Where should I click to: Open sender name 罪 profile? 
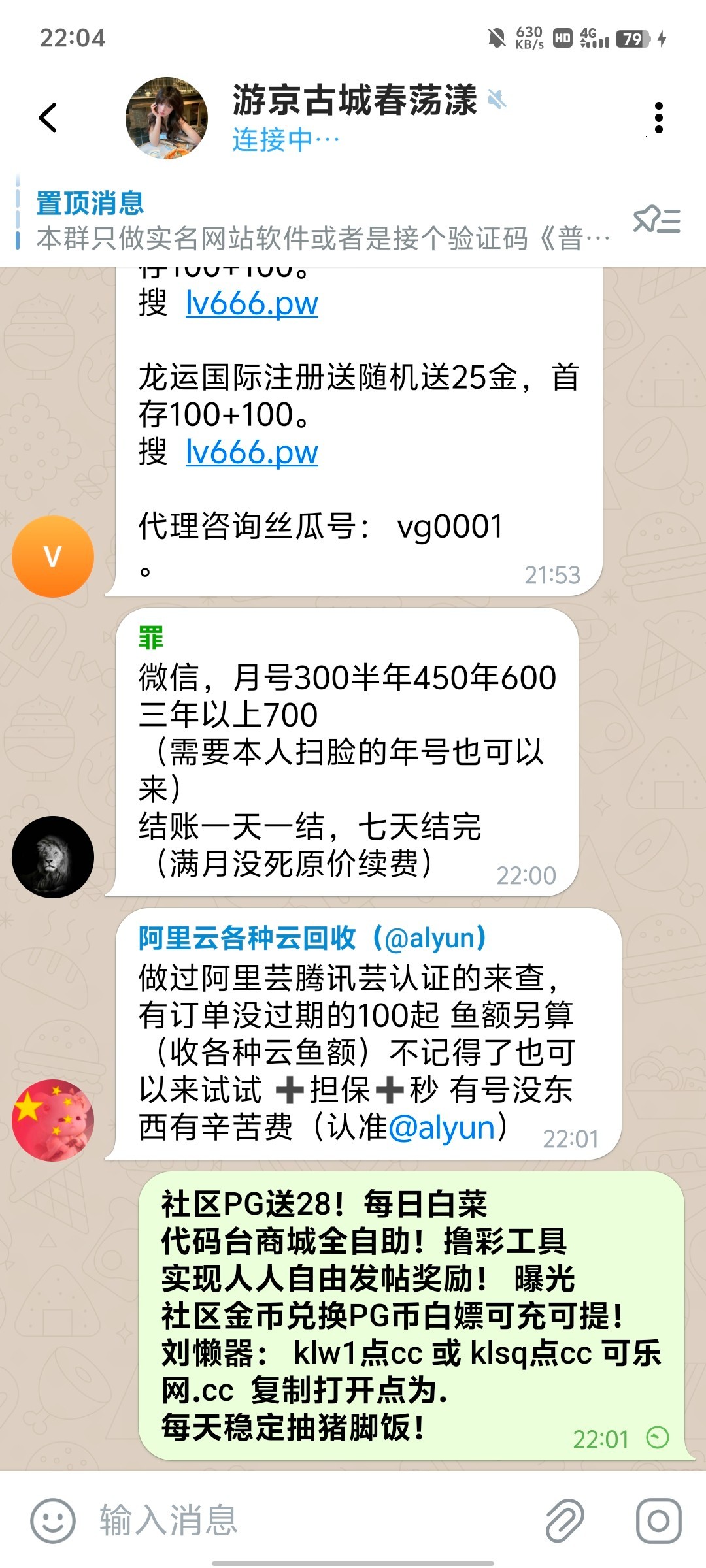tap(151, 638)
